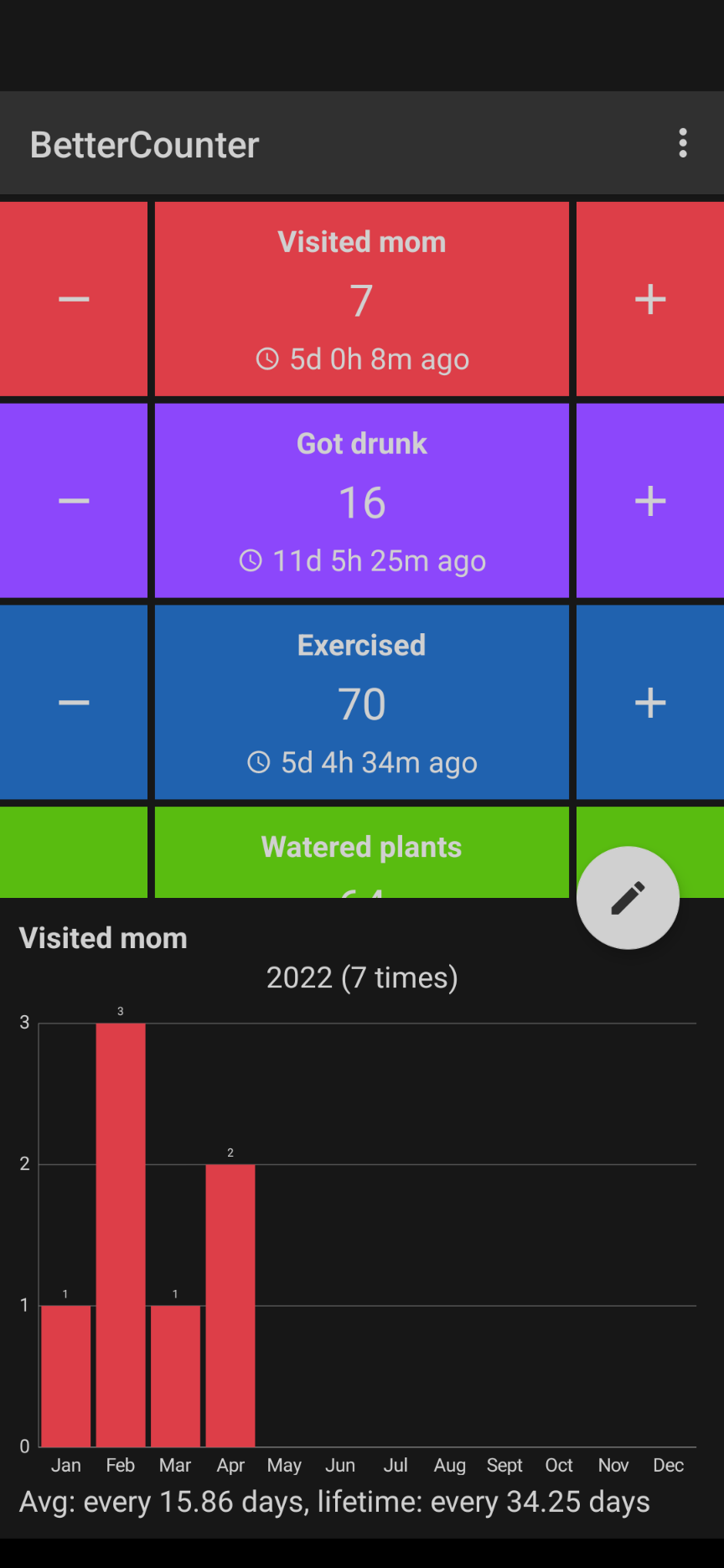Tap plus on the Exercised counter

[649, 703]
